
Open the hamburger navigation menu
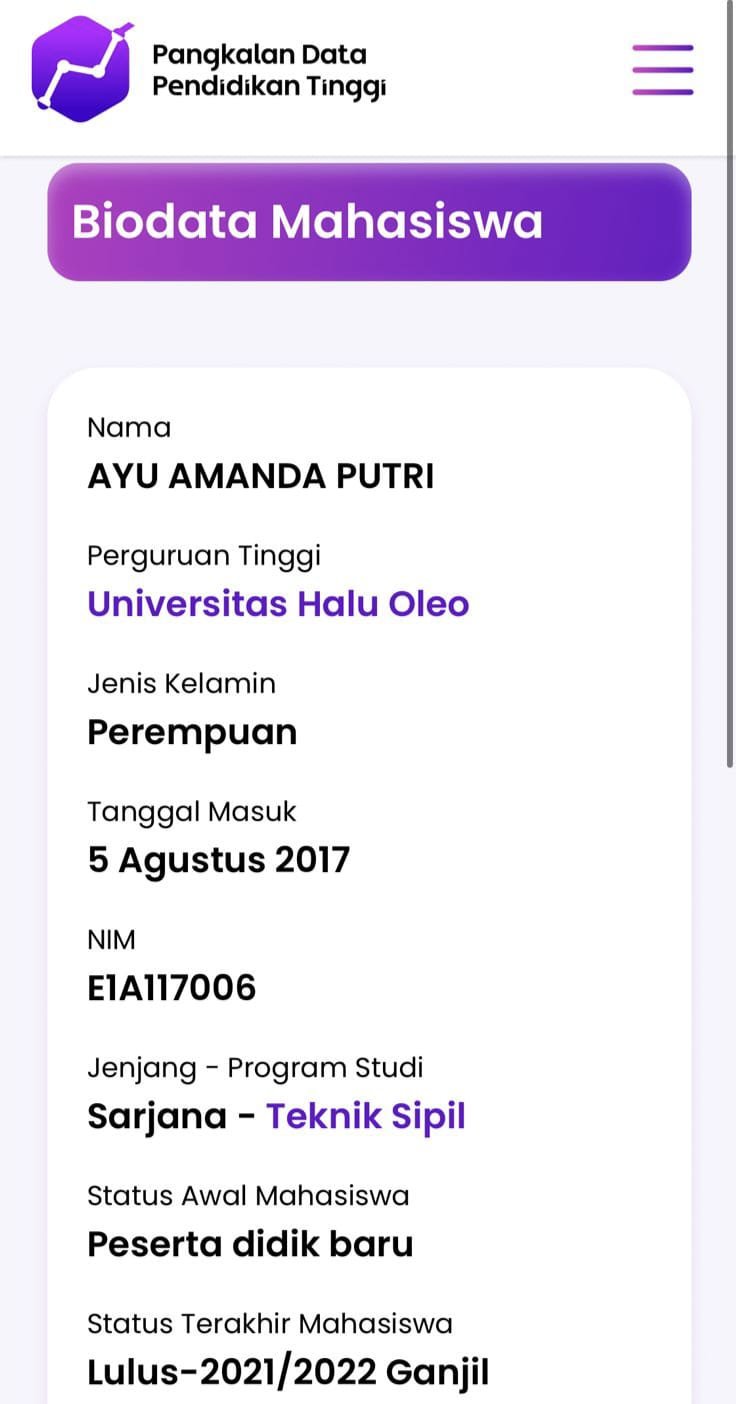tap(662, 70)
